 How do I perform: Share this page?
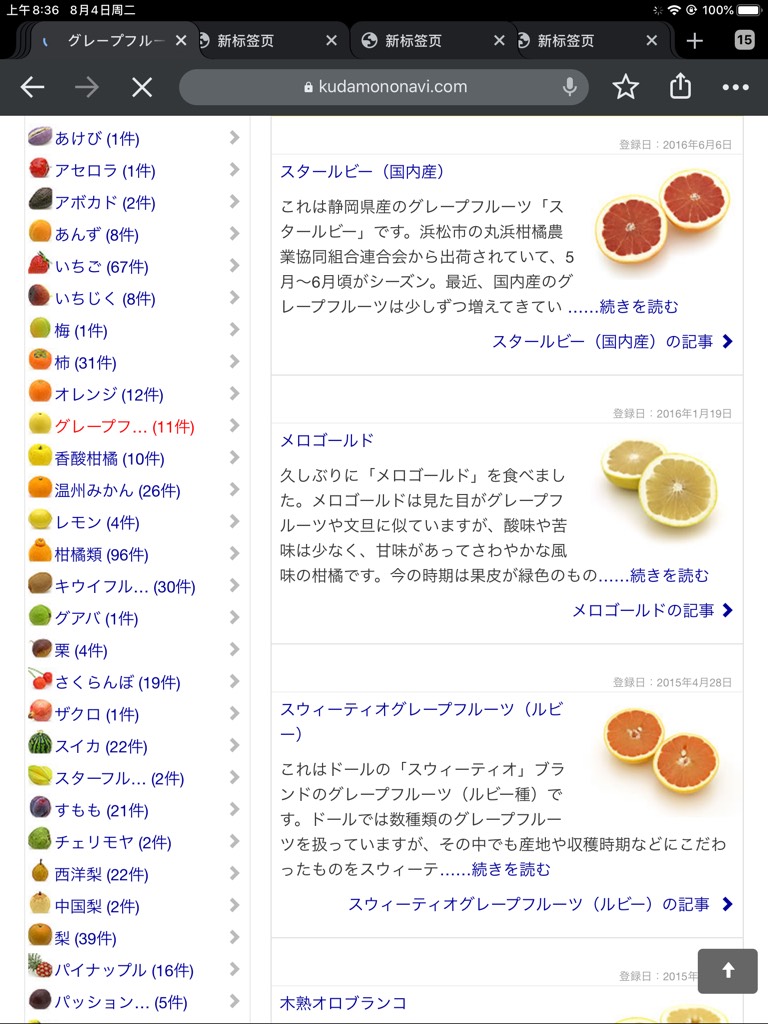(x=680, y=87)
